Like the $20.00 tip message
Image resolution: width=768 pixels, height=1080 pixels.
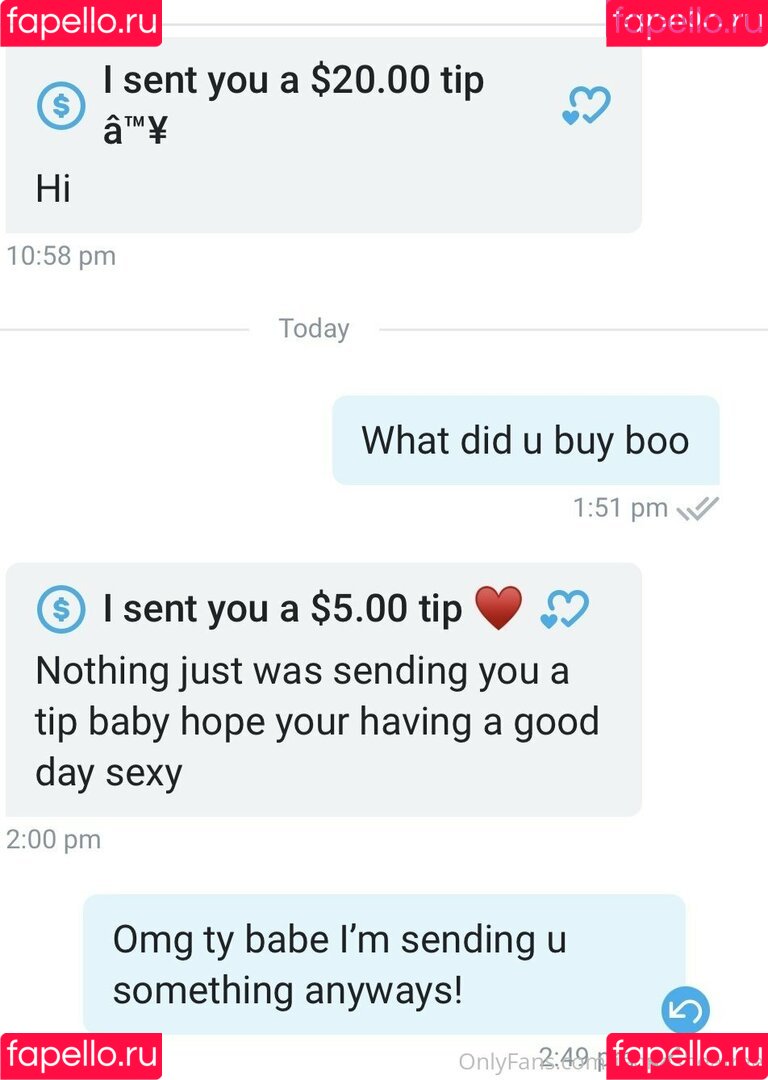point(586,106)
